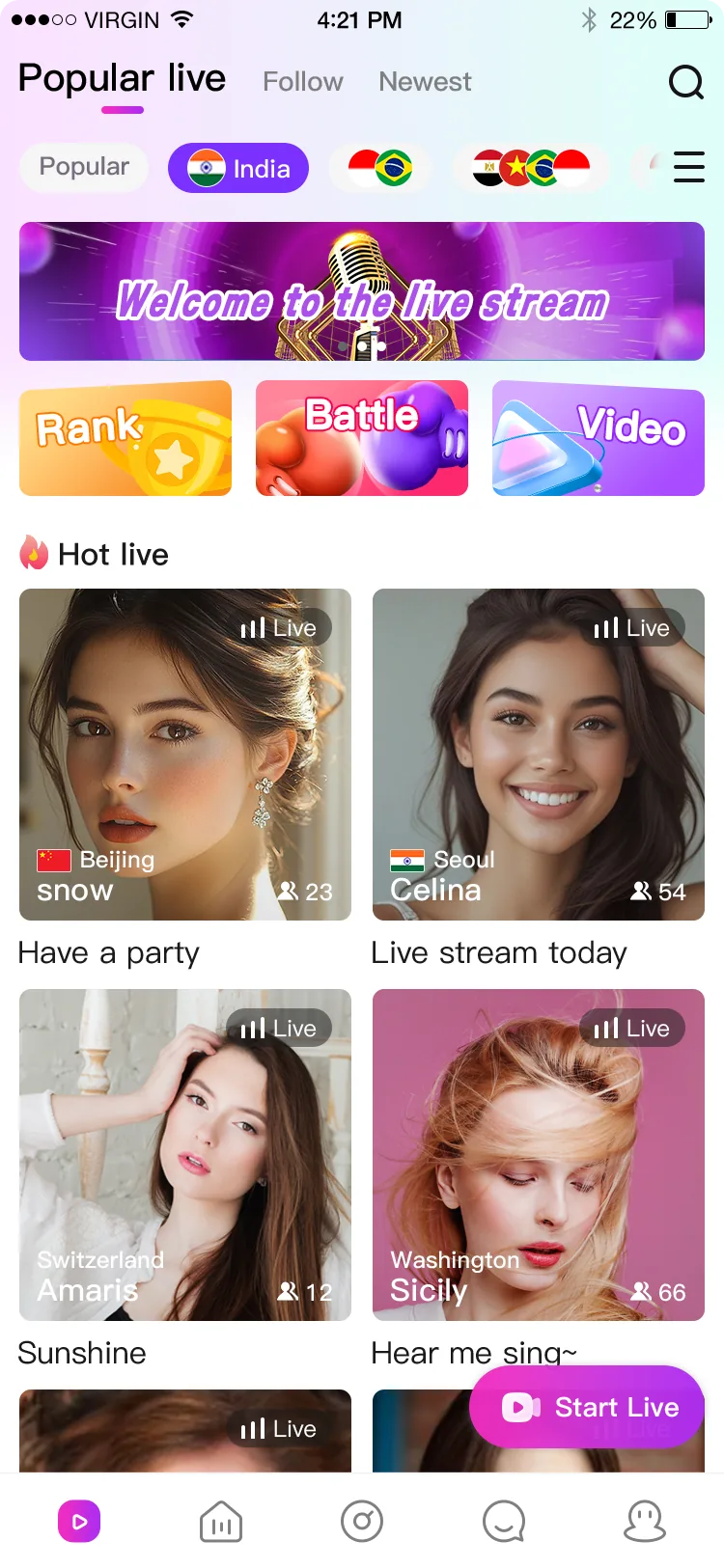
Task: Select the Brazil and Indonesia flags filter
Action: click(379, 167)
